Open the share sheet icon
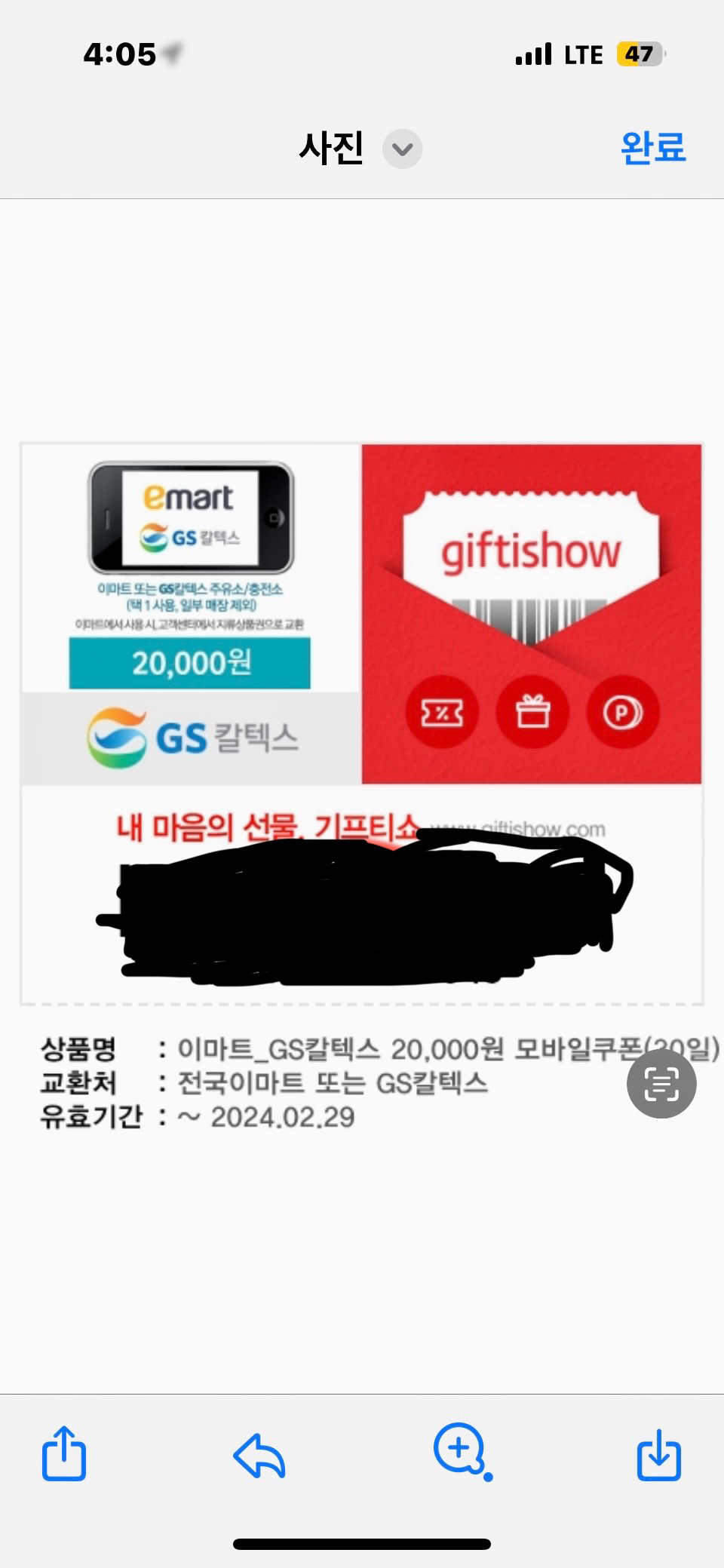 coord(64,1453)
